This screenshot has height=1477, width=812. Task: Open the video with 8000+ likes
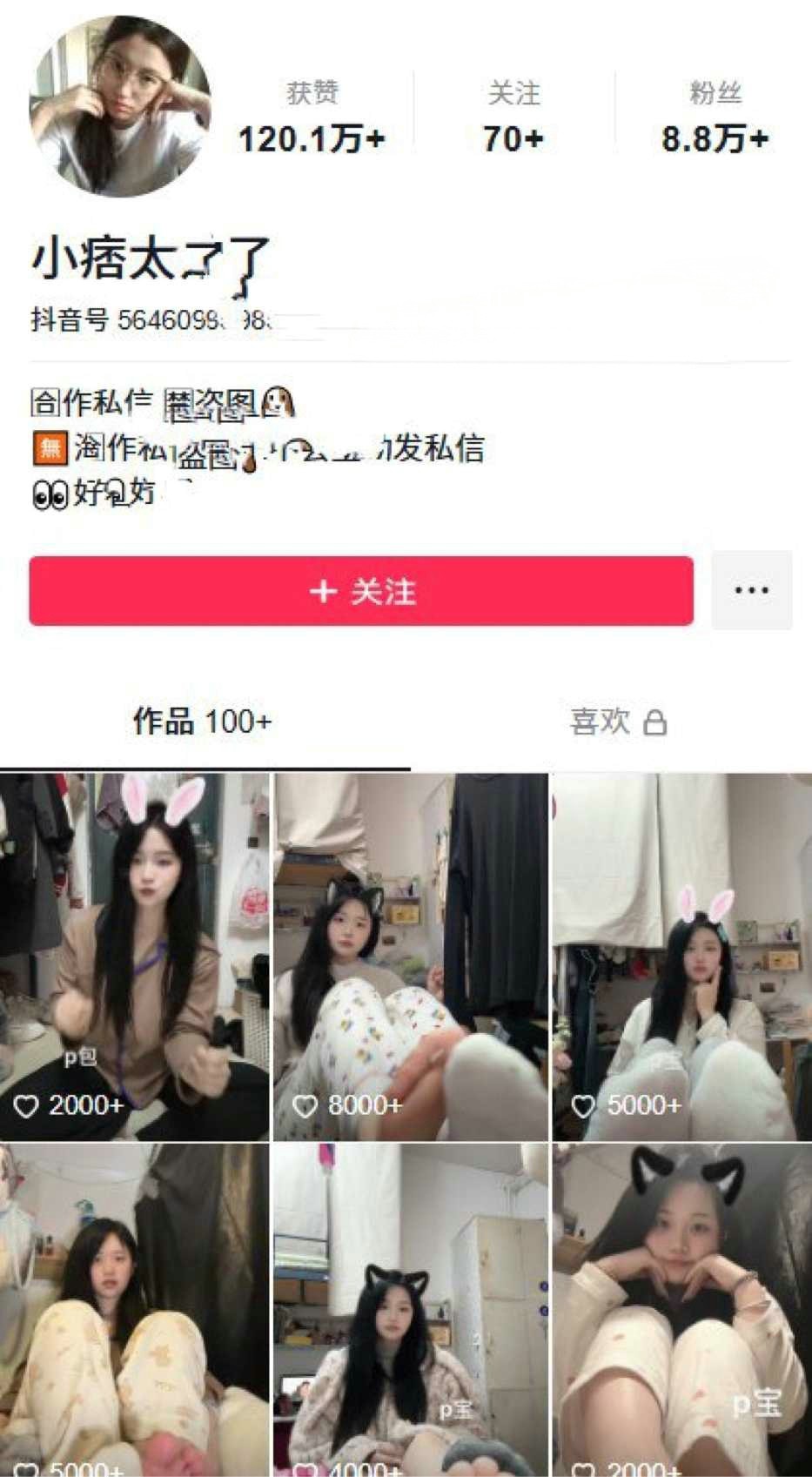click(x=410, y=956)
